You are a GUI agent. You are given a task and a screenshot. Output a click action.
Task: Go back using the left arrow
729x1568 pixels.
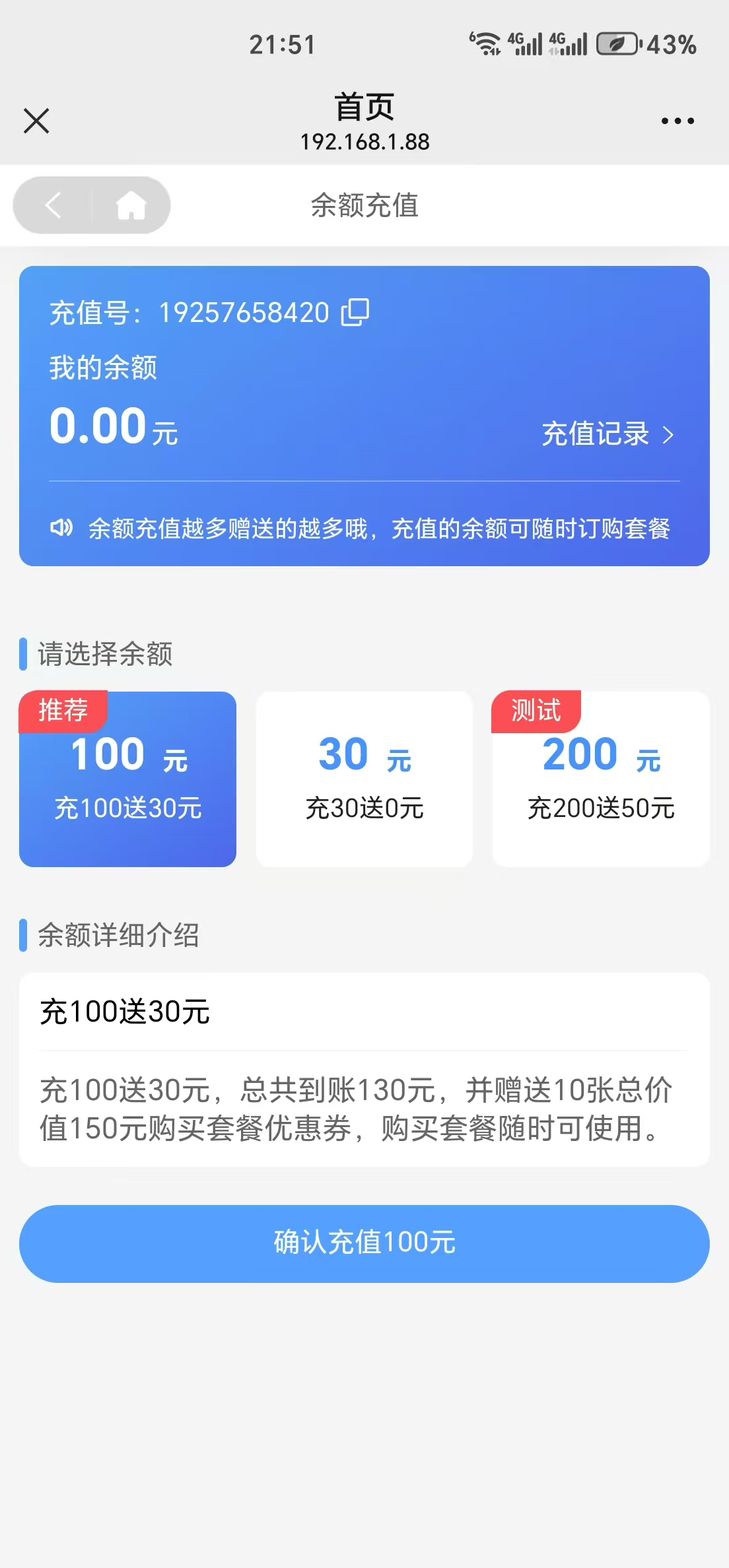click(x=53, y=205)
